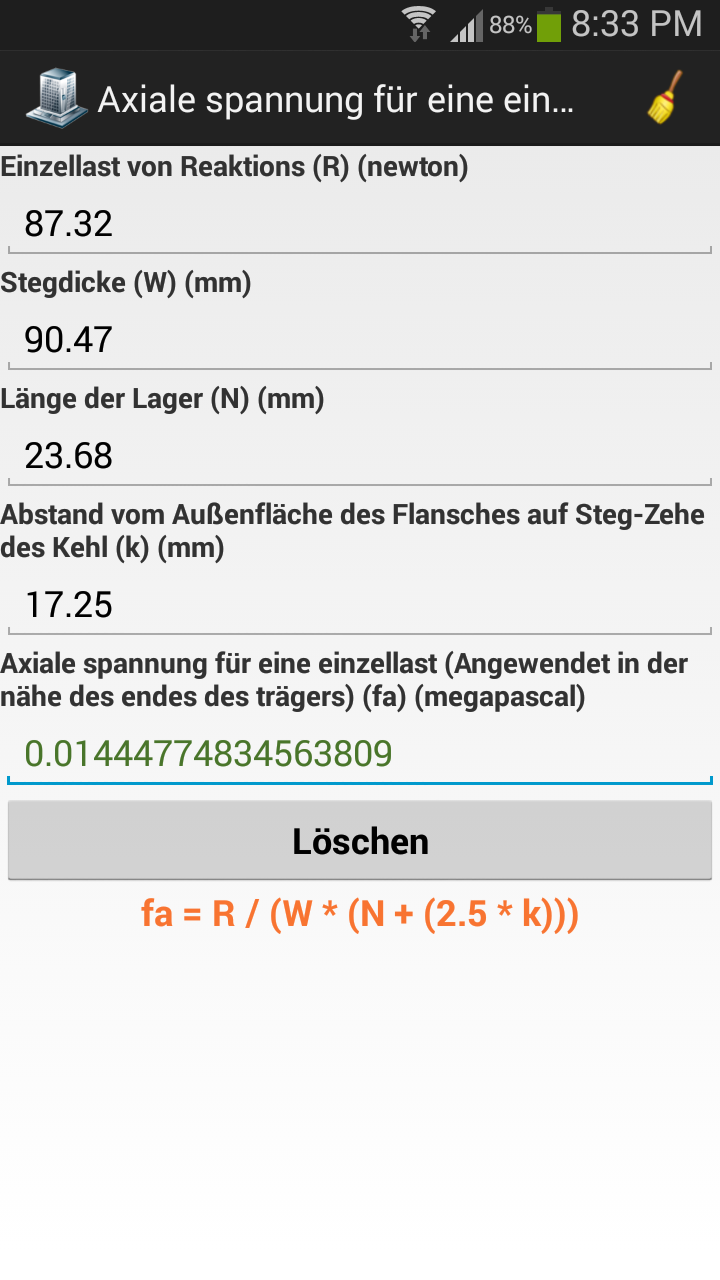This screenshot has height=1280, width=720.
Task: Select the Einzellast von Reaktions input field
Action: pos(360,224)
